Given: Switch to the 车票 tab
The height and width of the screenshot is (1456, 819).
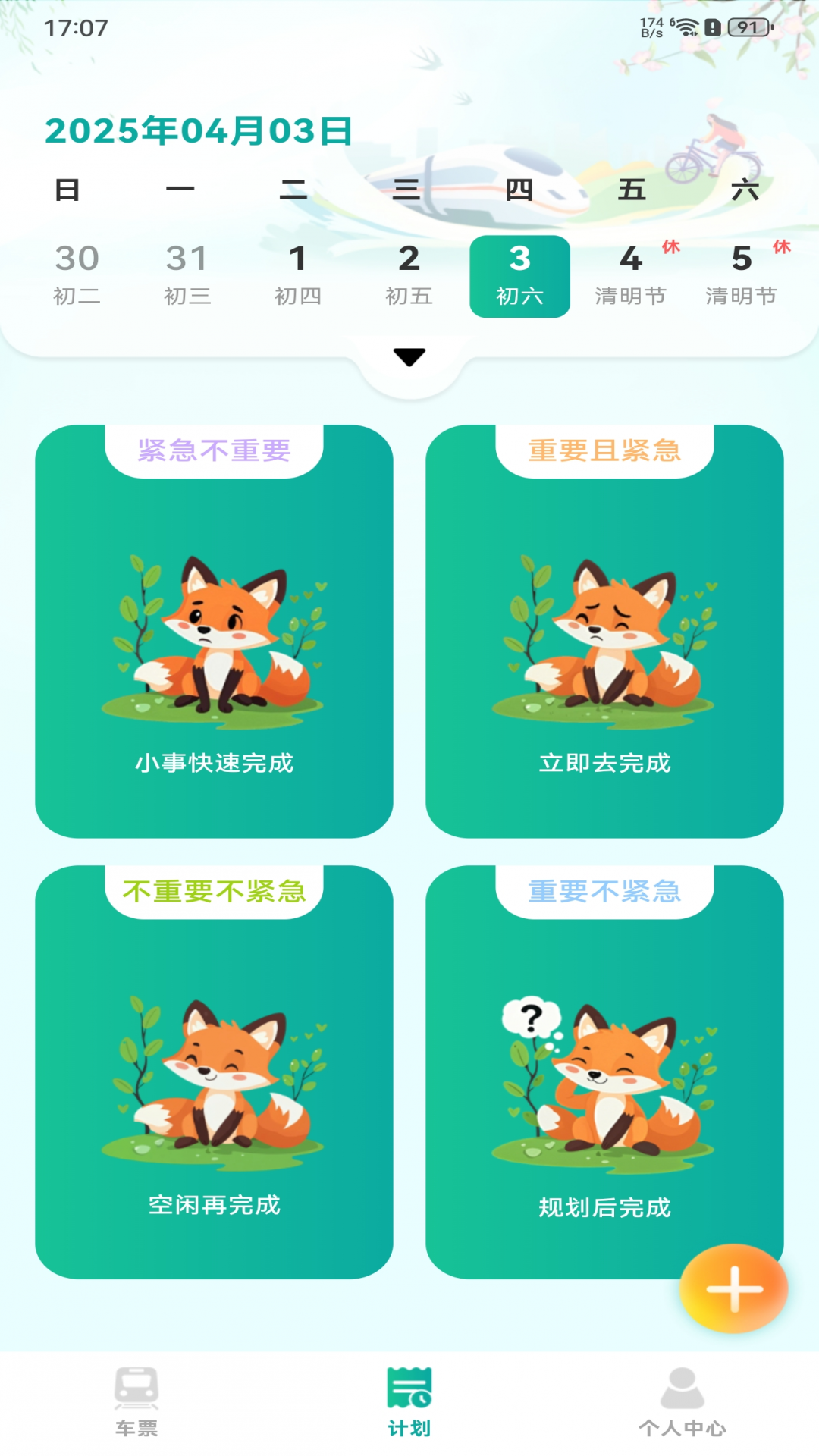Looking at the screenshot, I should click(136, 1402).
